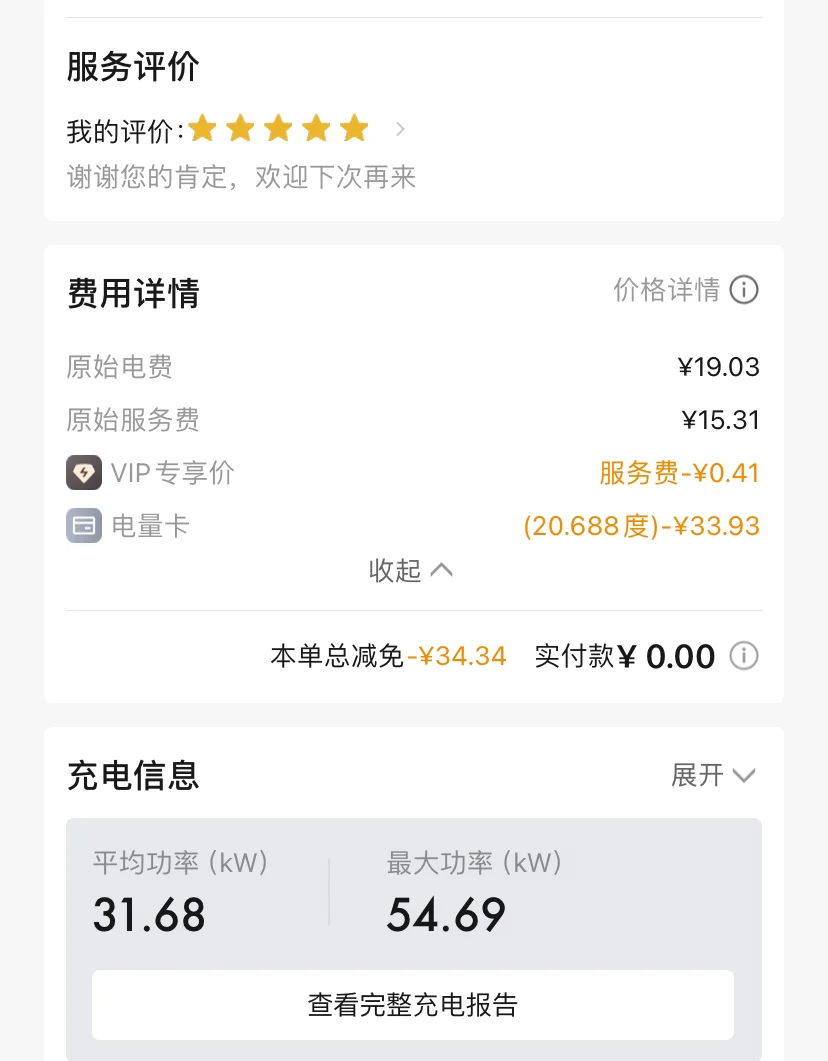Collapse the fee details with 收起

[411, 570]
